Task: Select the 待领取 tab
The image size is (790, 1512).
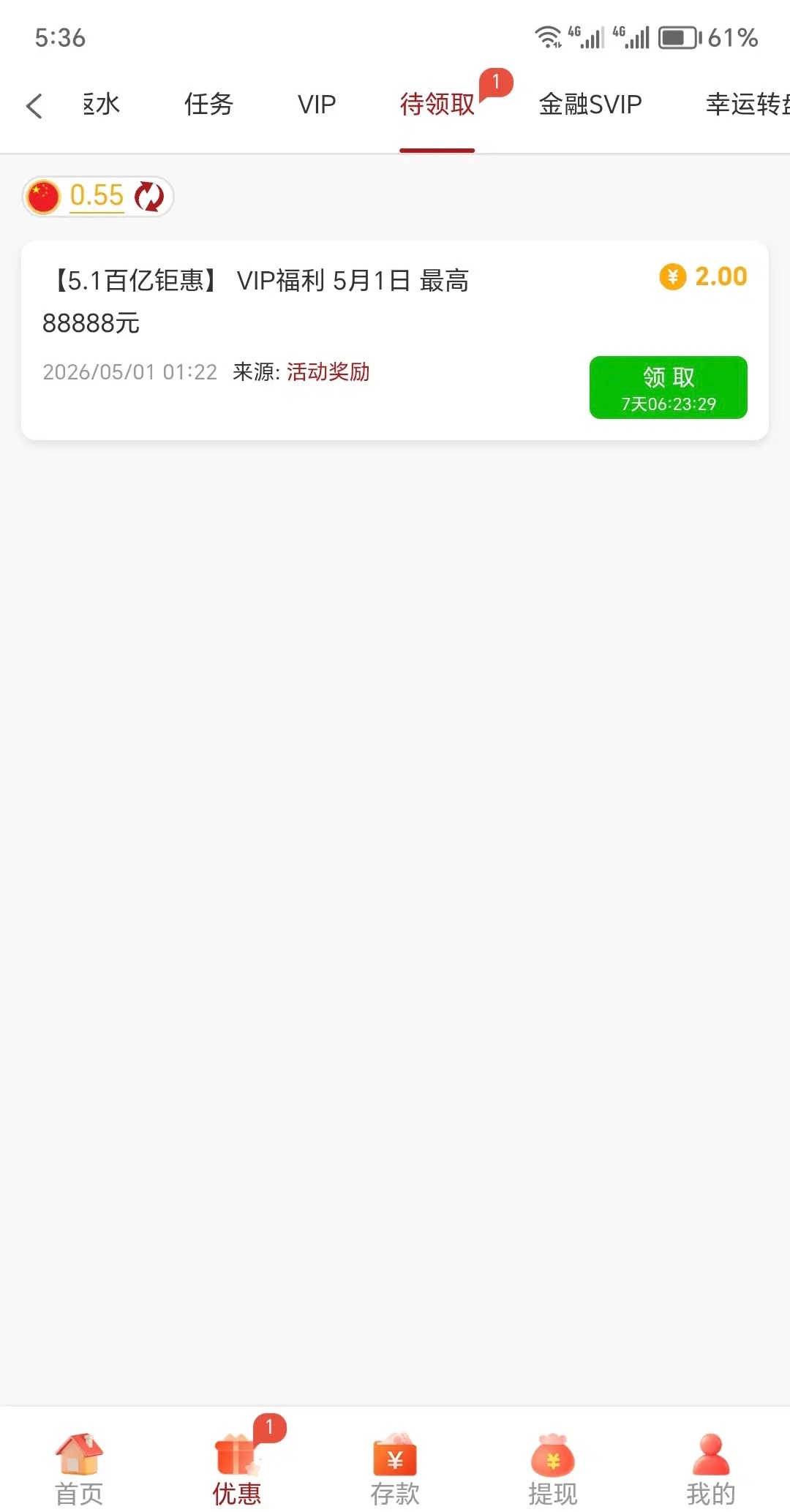Action: pos(437,105)
